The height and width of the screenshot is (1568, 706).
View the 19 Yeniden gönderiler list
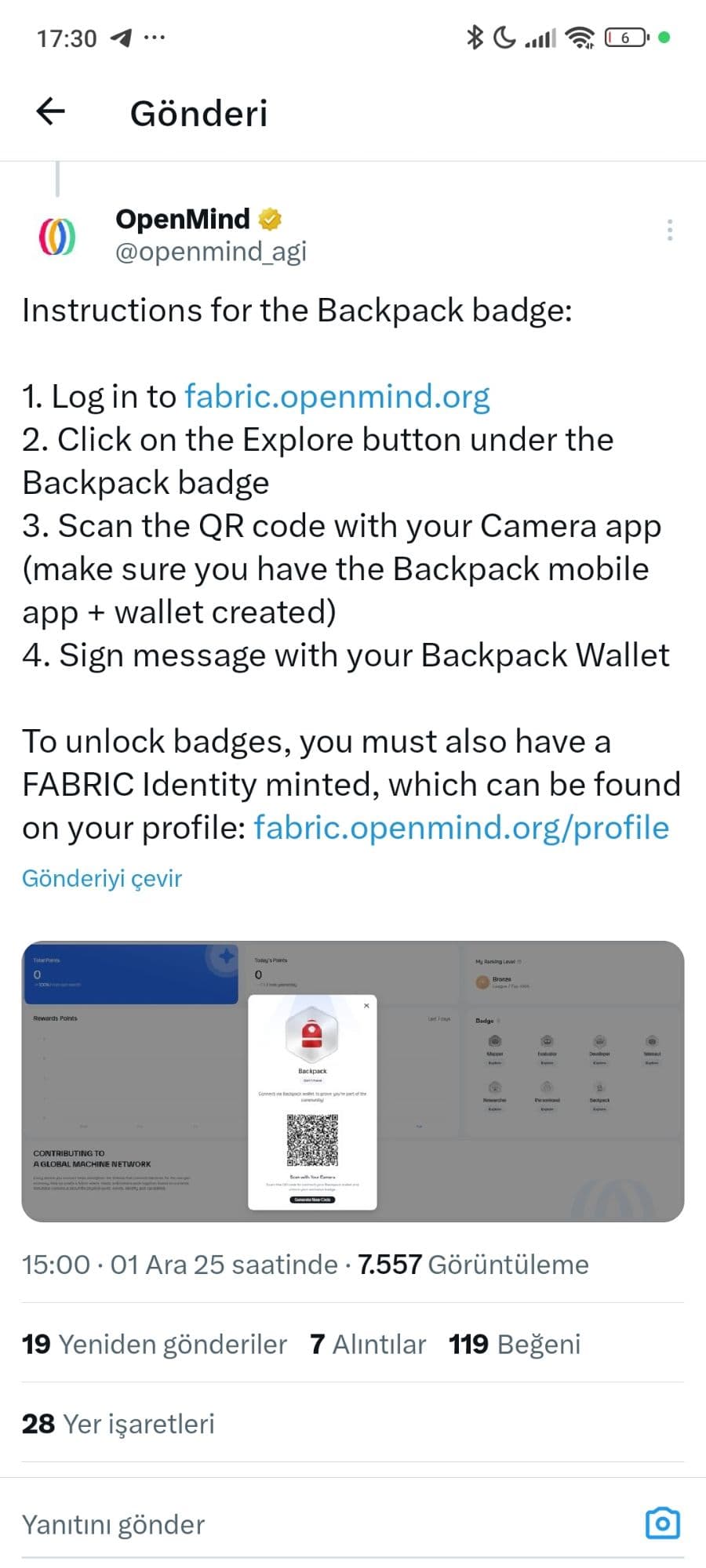click(155, 1344)
